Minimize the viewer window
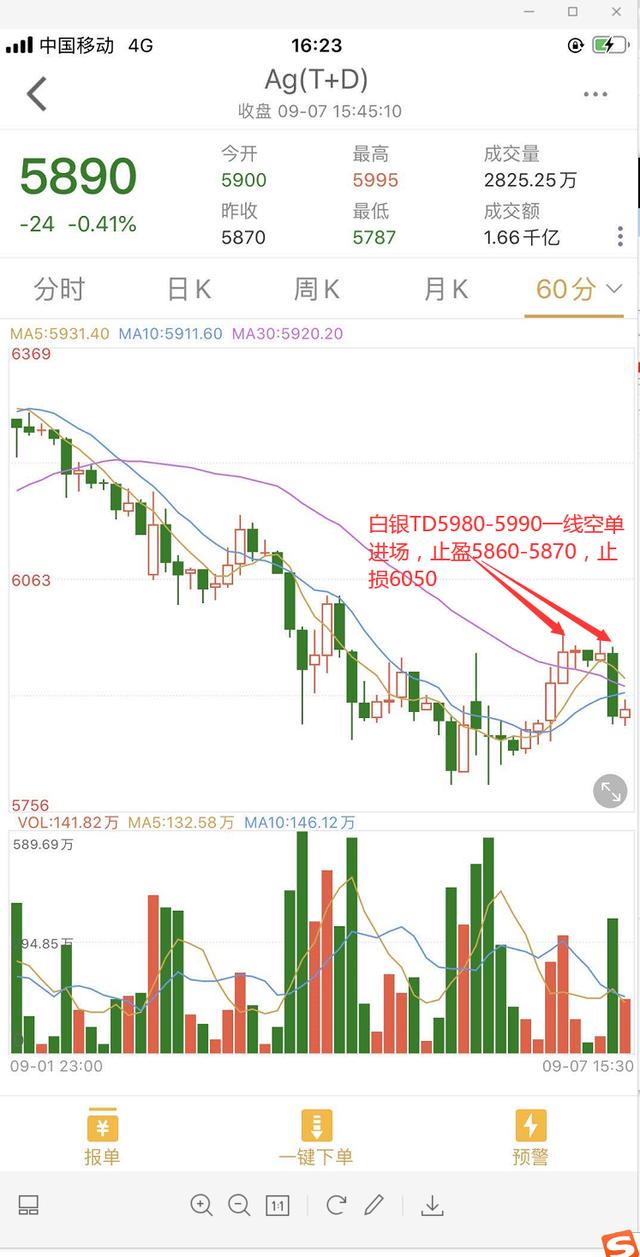Screen dimensions: 640x1257 tap(532, 12)
